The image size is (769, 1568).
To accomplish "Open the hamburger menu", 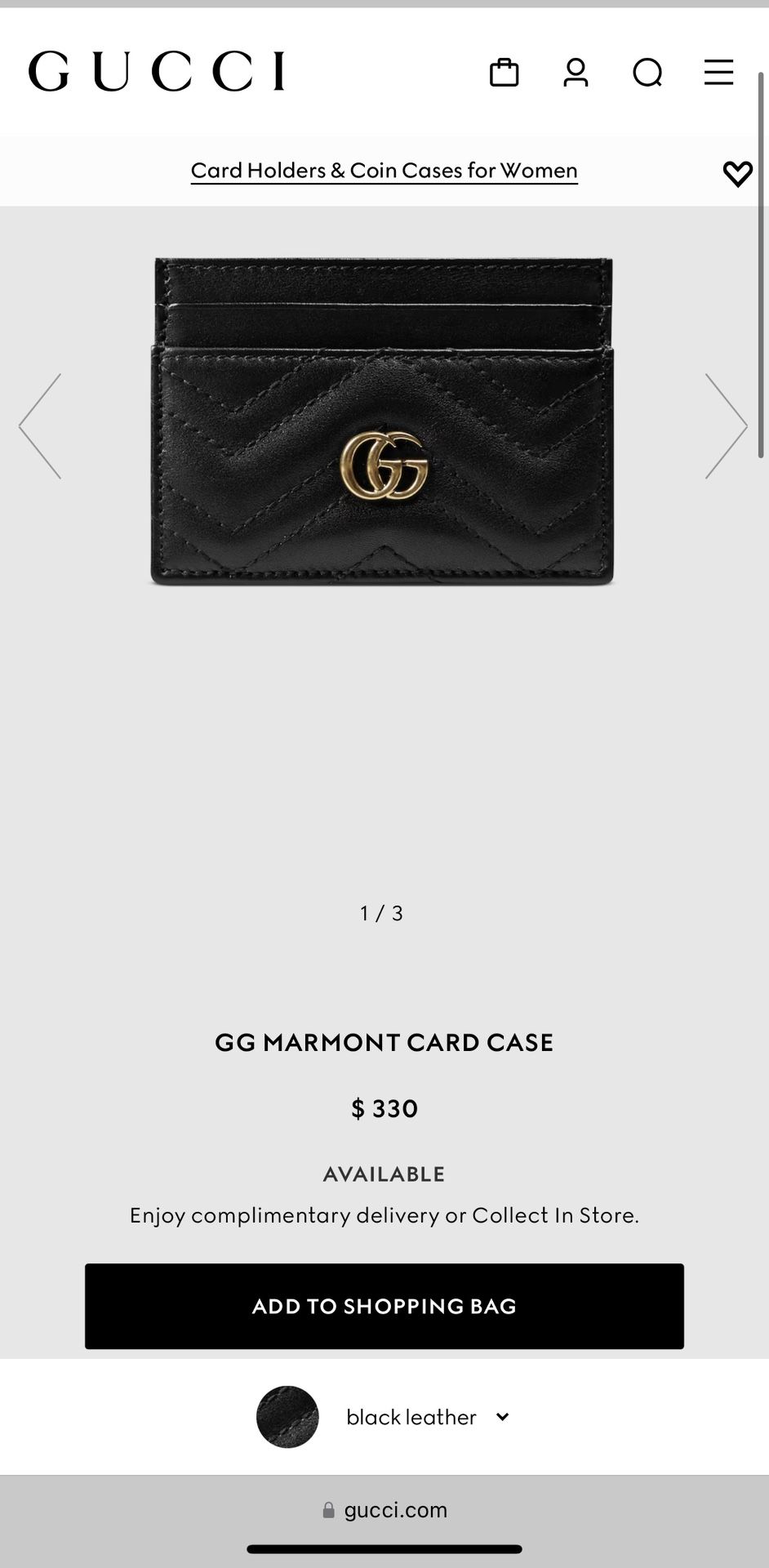I will (718, 73).
